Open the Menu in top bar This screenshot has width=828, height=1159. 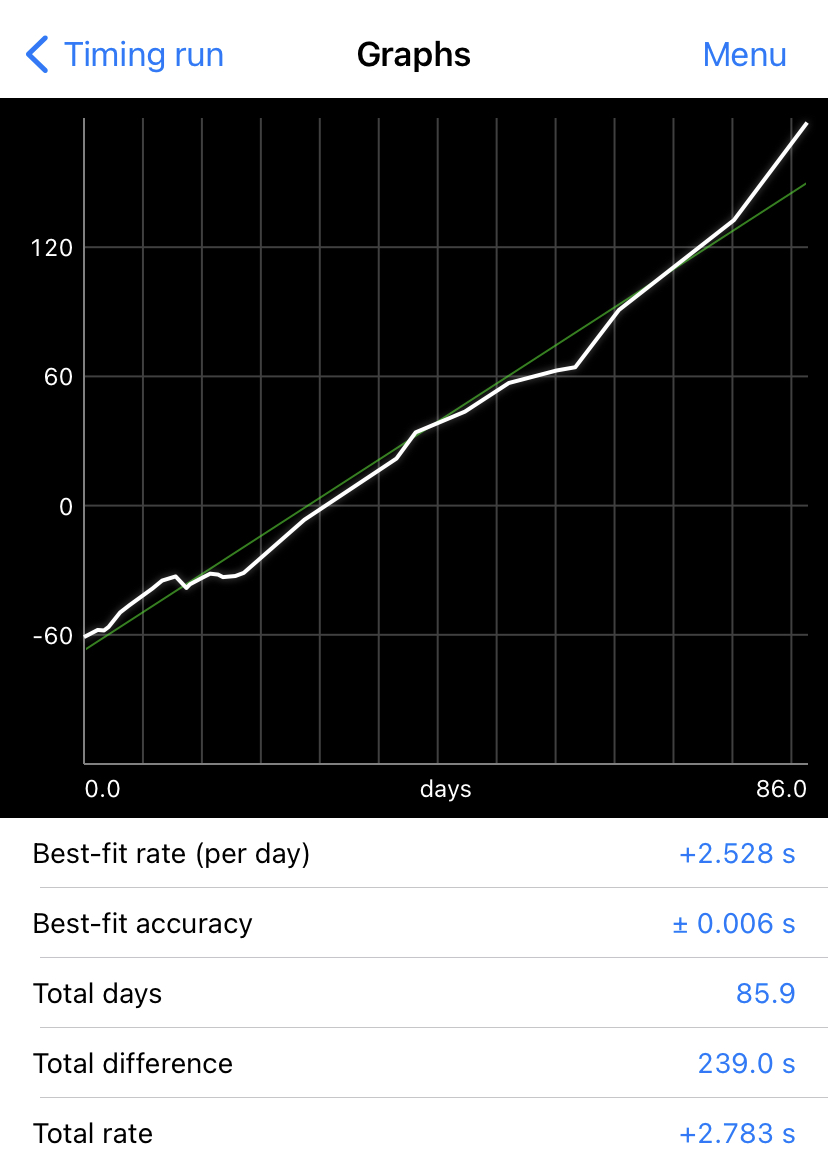(x=744, y=54)
